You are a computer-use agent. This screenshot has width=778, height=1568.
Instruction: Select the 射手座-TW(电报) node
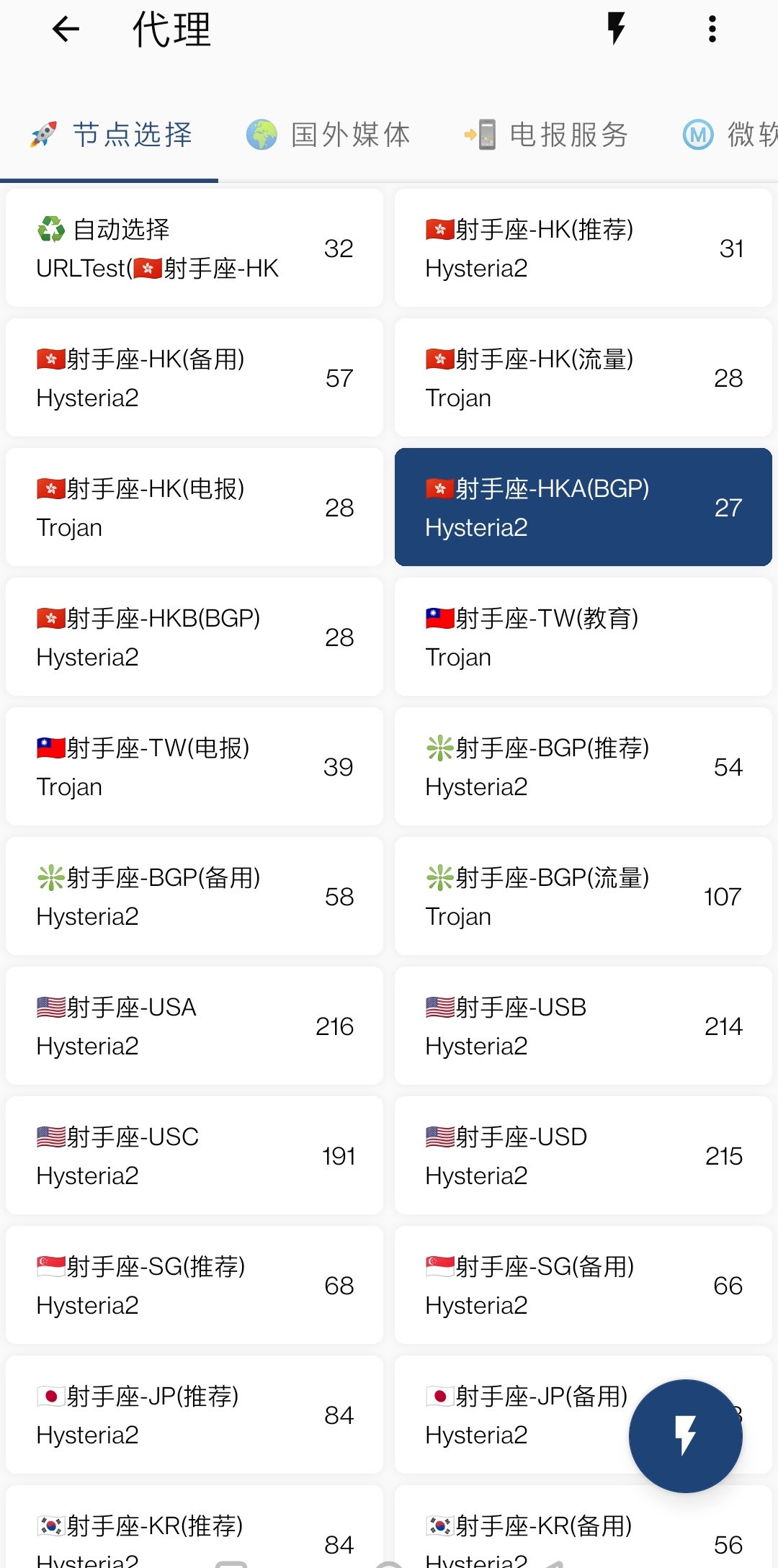click(194, 767)
